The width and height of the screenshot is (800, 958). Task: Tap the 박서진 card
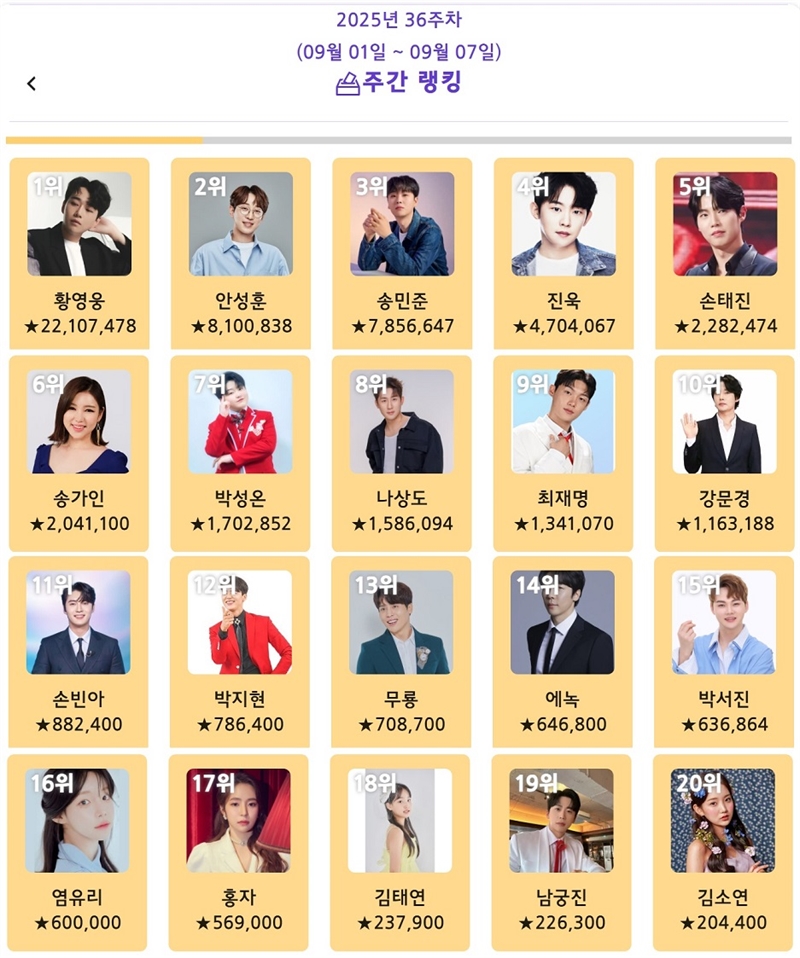click(725, 650)
